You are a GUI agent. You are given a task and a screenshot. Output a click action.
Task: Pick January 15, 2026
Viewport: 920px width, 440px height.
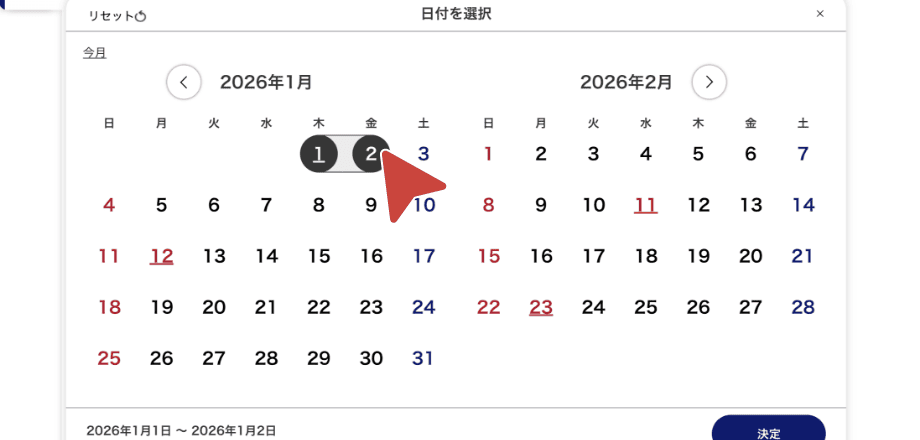[x=318, y=256]
